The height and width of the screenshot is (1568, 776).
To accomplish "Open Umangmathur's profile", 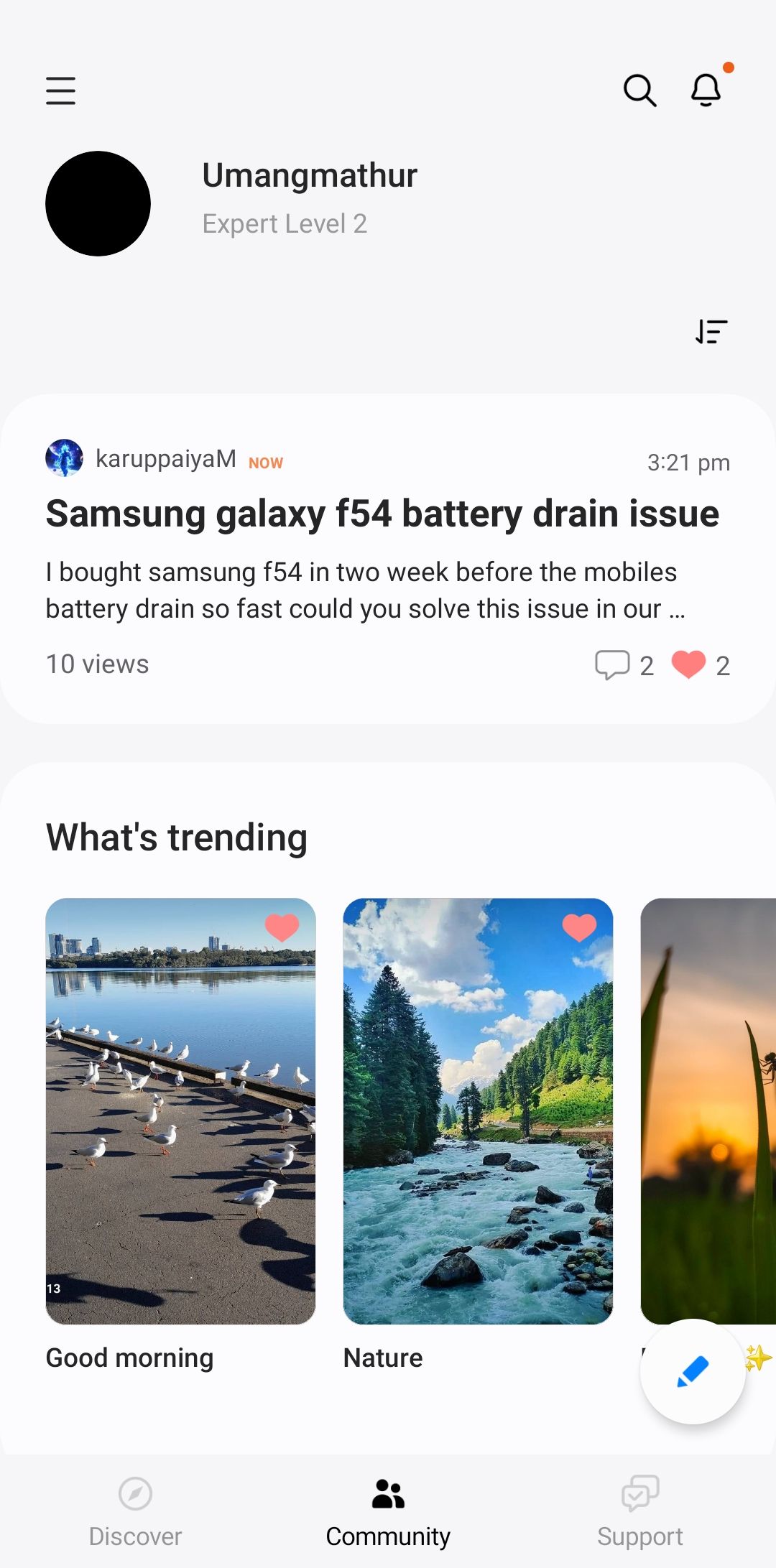I will [101, 203].
